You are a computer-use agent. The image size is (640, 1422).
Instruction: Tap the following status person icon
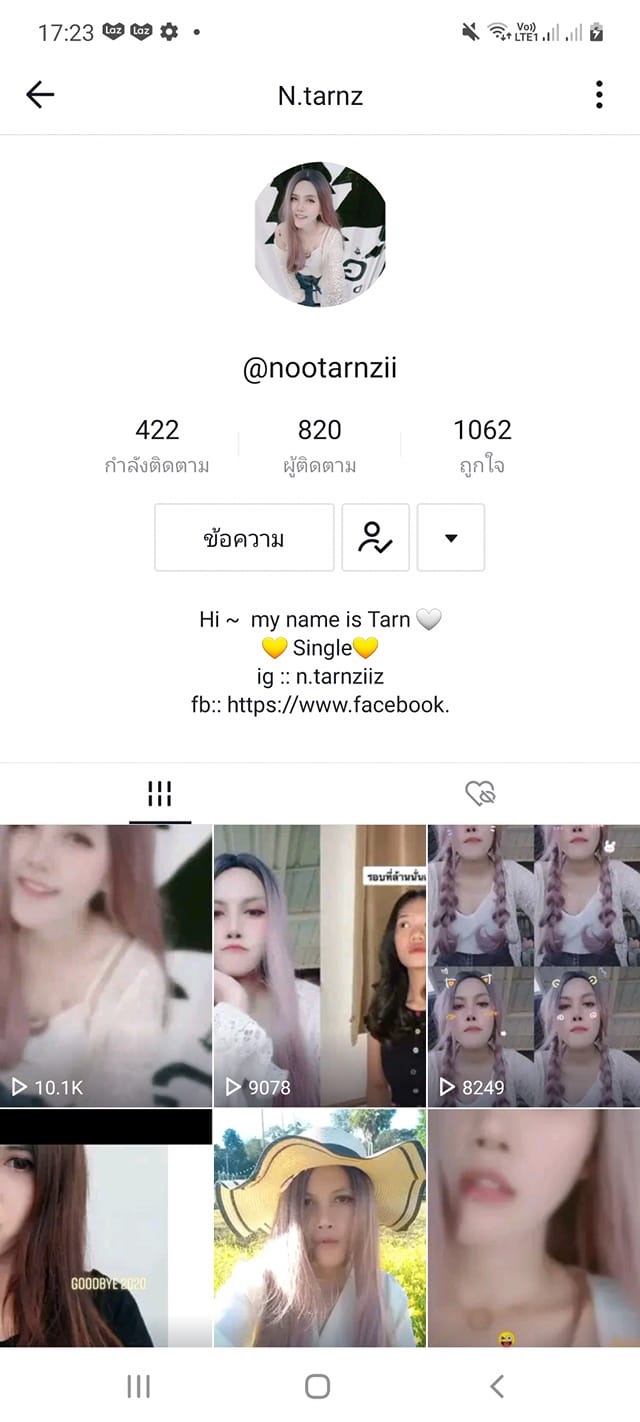tap(376, 538)
